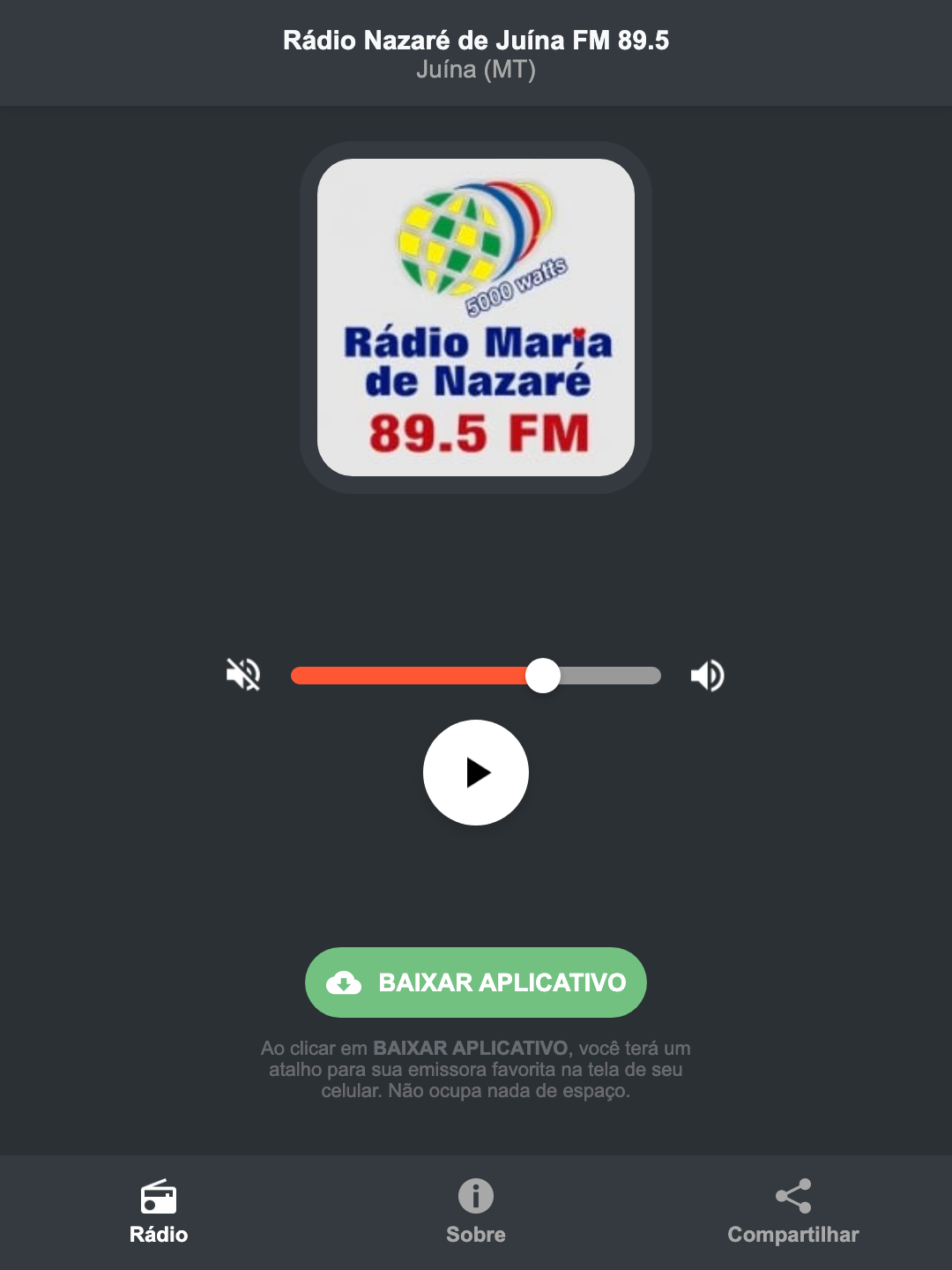Click the Rádio Maria de Nazaré logo
Viewport: 952px width, 1270px height.
(x=475, y=317)
